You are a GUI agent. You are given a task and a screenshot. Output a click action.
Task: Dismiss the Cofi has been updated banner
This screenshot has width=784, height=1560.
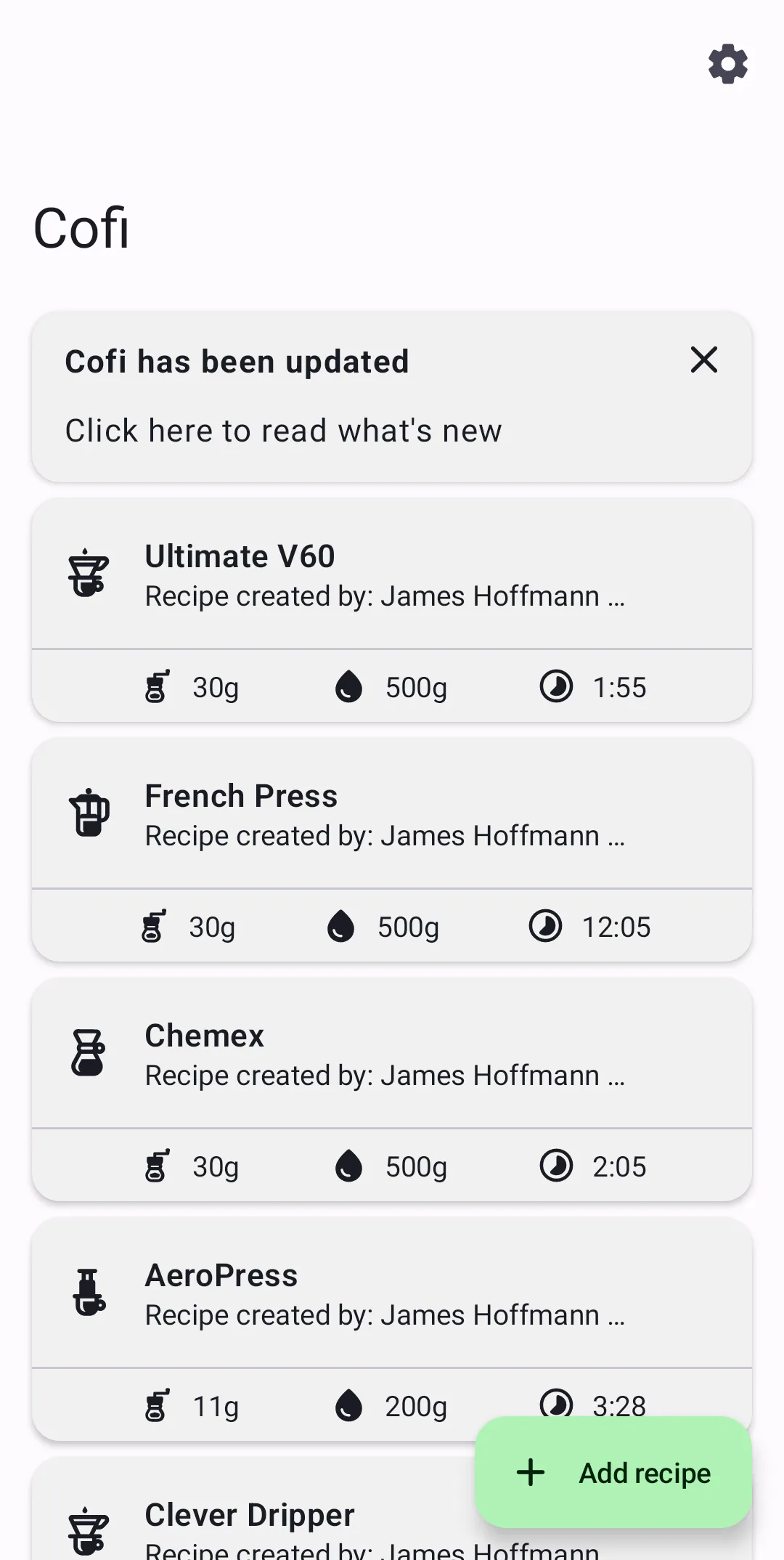point(703,360)
